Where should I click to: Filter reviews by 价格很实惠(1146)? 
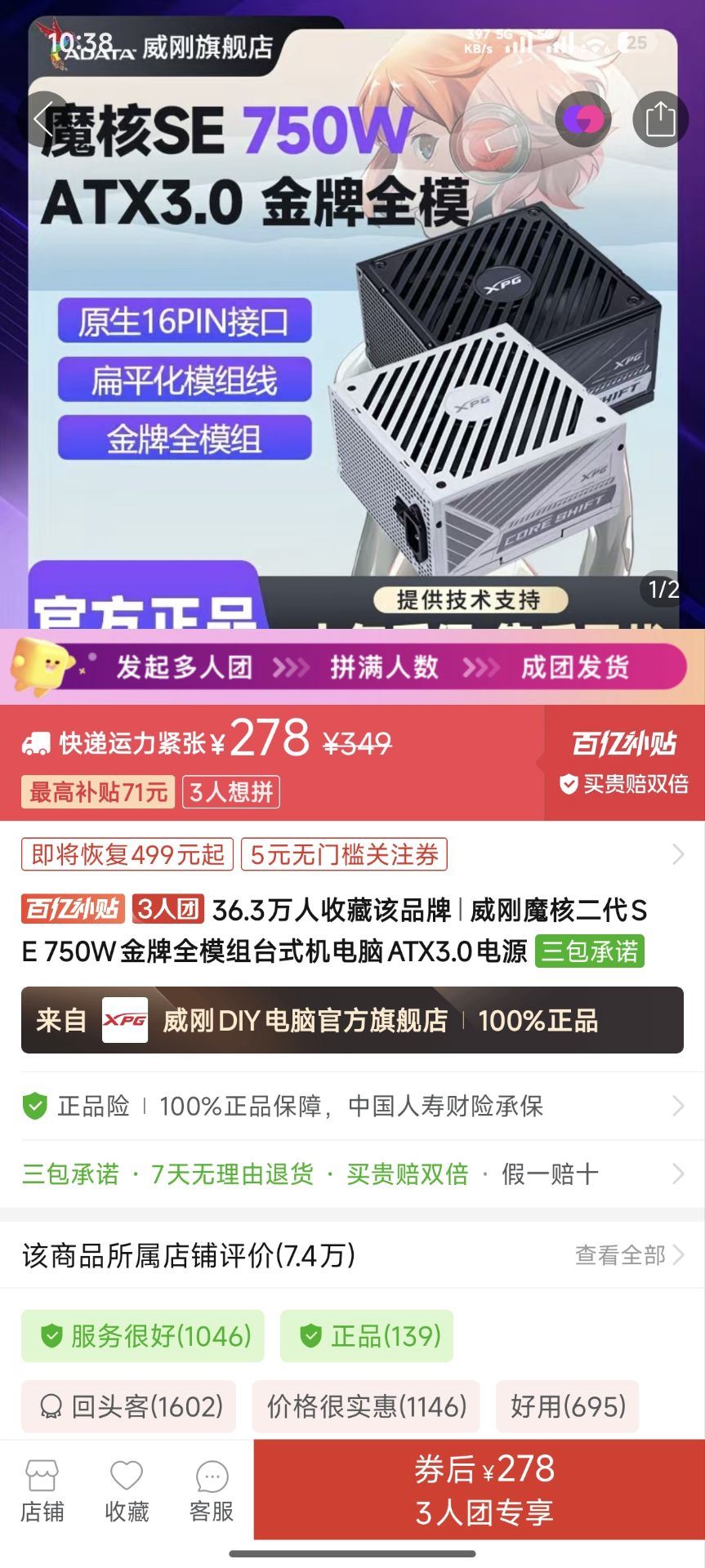(366, 1406)
